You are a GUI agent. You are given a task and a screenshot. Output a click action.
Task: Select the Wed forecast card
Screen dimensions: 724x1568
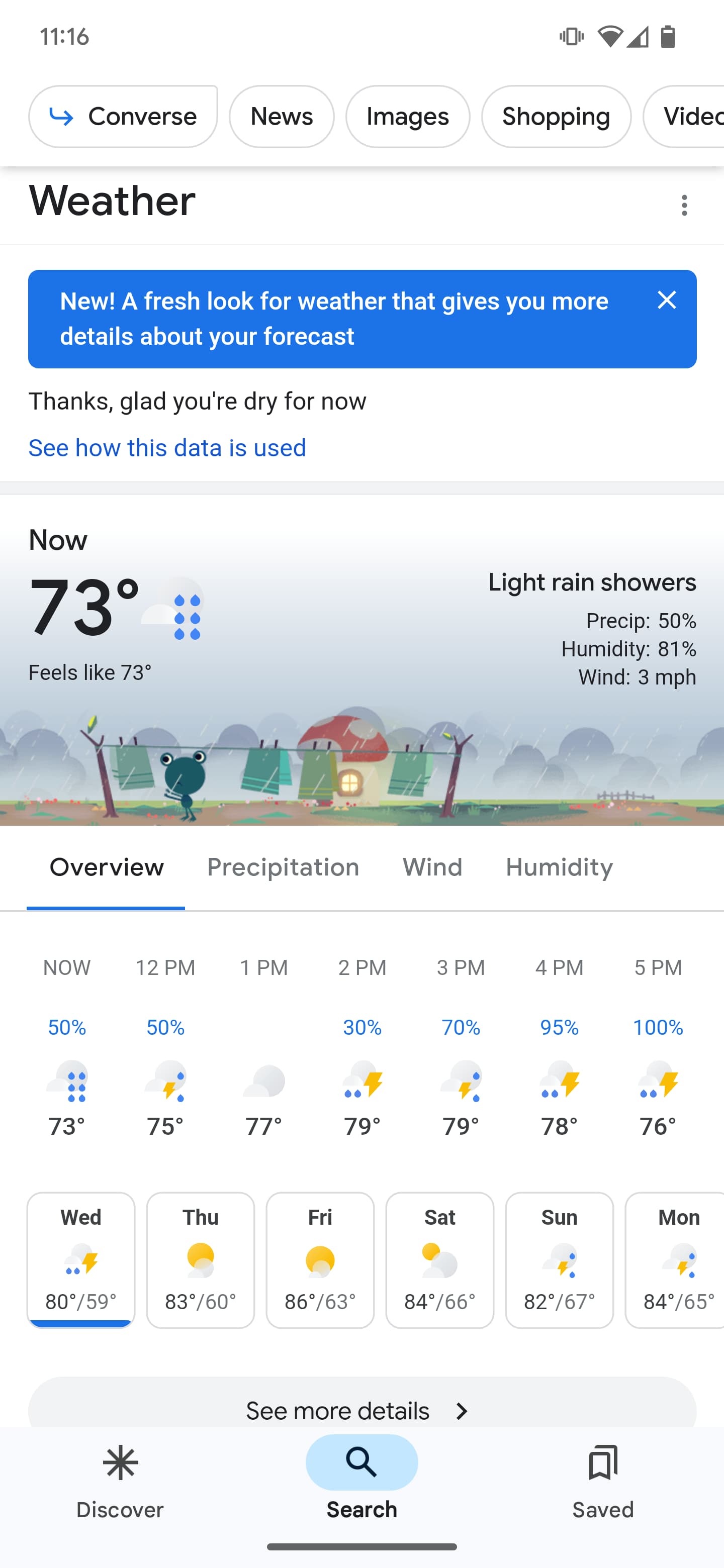point(81,1260)
